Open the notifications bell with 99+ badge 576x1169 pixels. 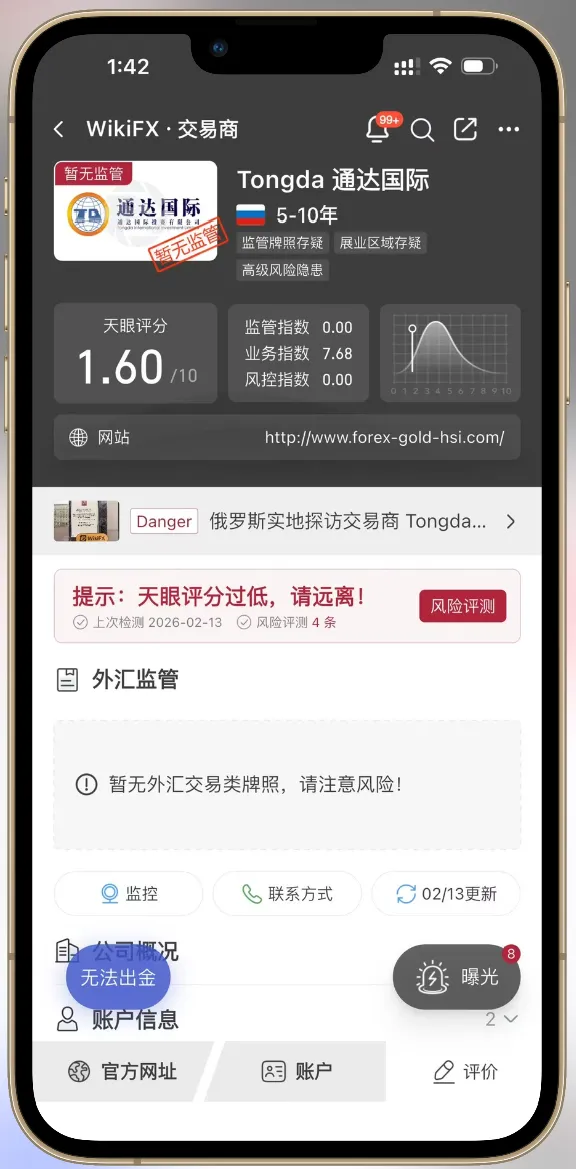pos(380,128)
